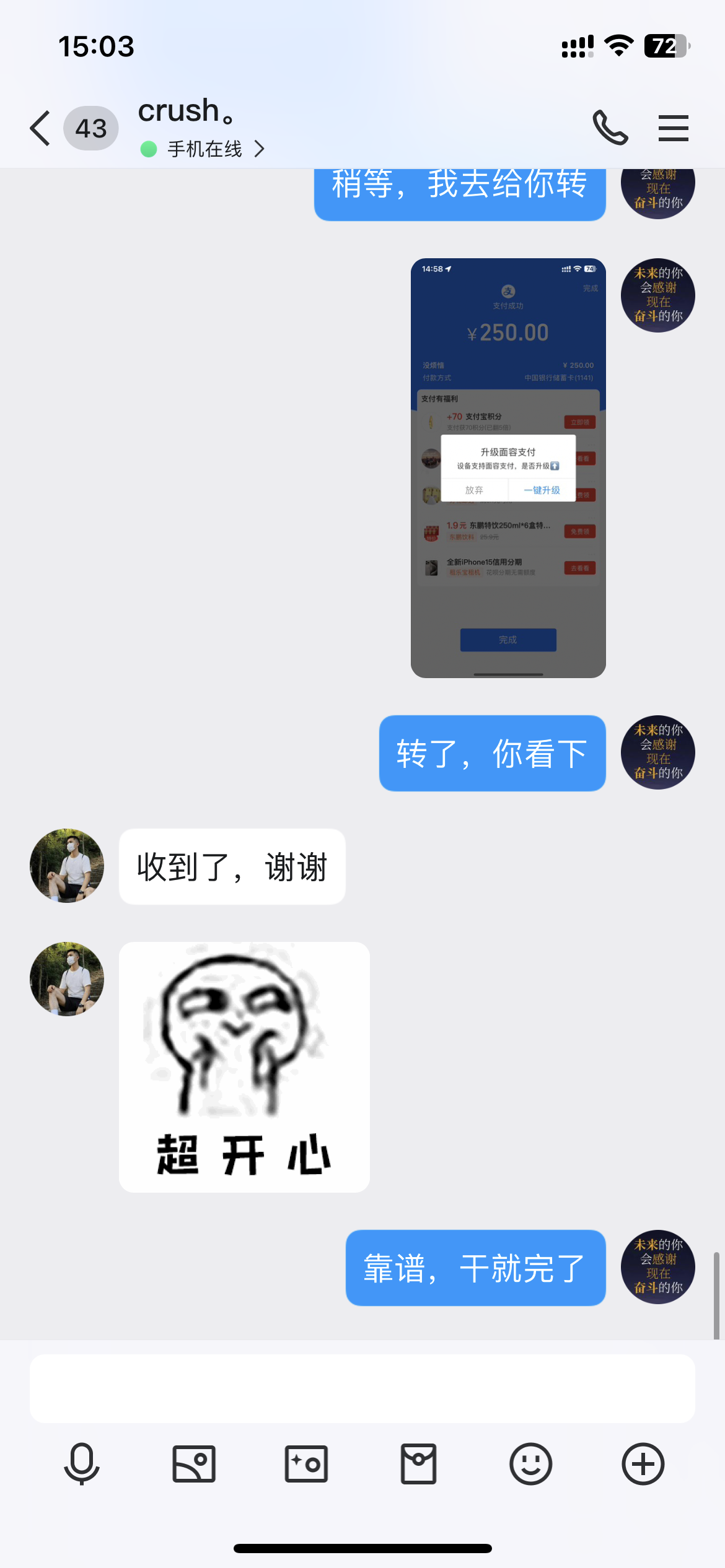Open the emoji sticker panel
Image resolution: width=725 pixels, height=1568 pixels.
point(530,1464)
